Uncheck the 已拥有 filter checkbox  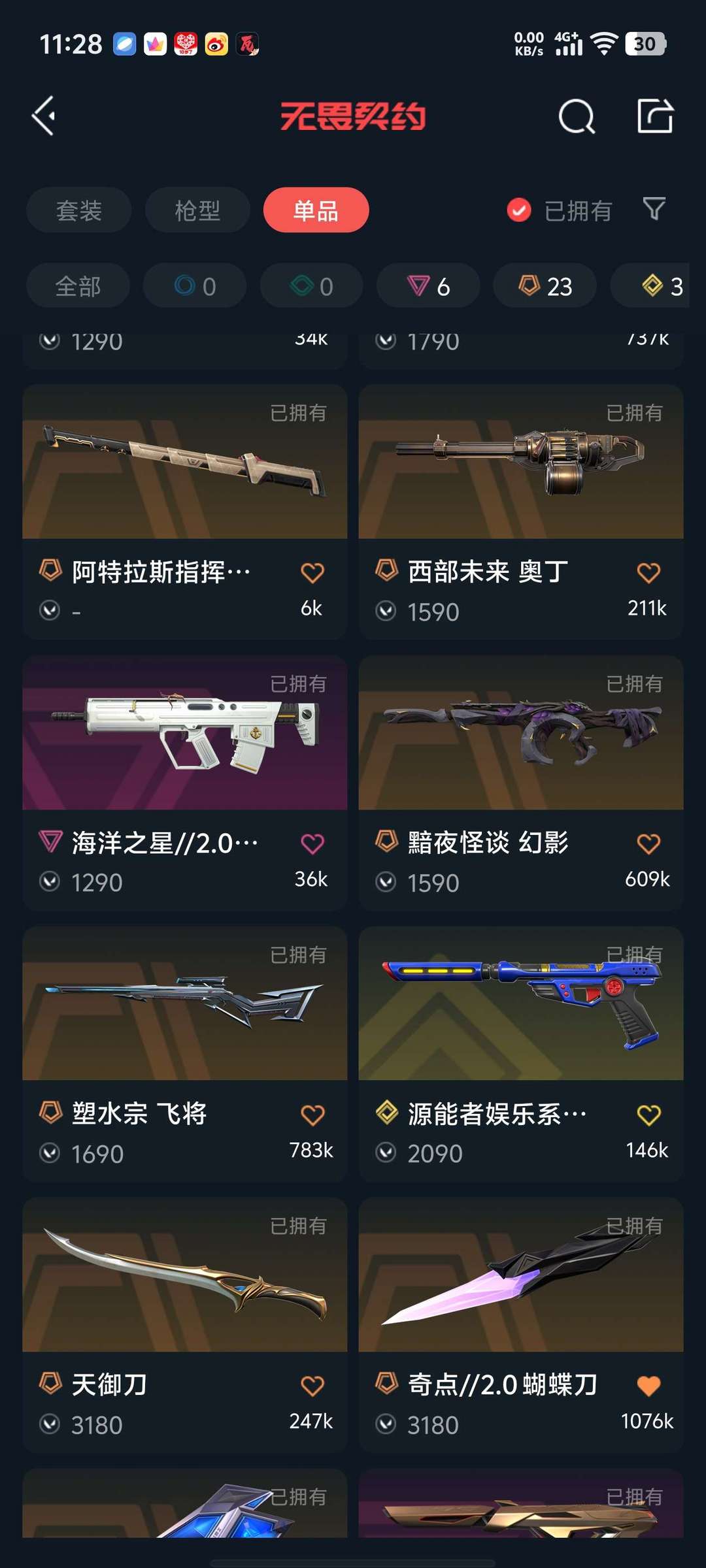point(519,210)
